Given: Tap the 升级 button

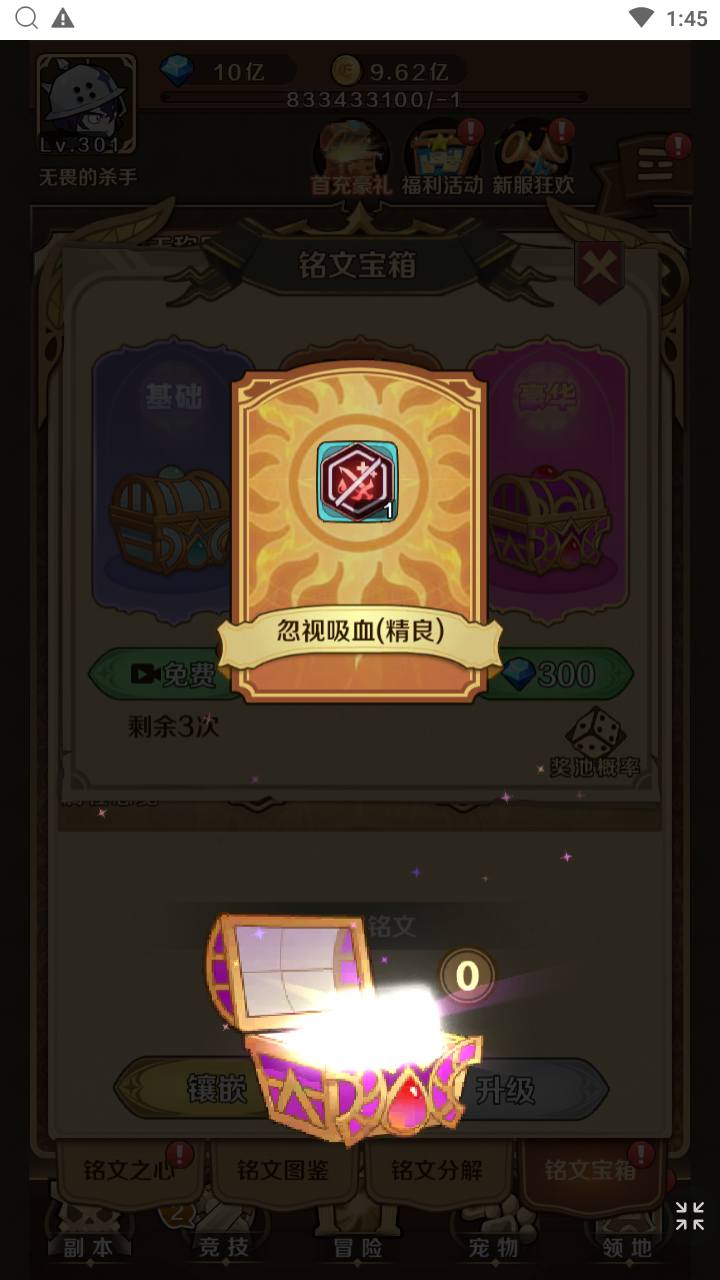Looking at the screenshot, I should pos(505,1089).
